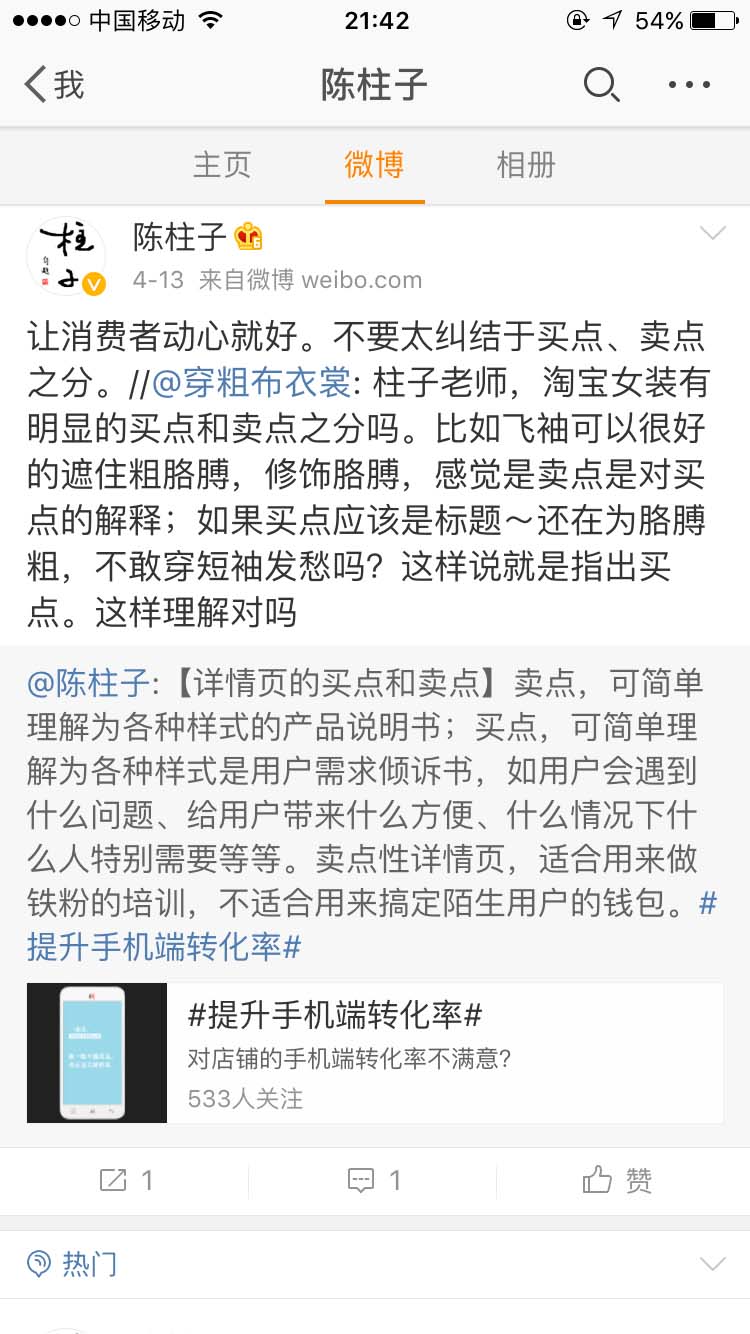This screenshot has width=750, height=1334.
Task: Tap the three-dot more options icon
Action: click(687, 85)
